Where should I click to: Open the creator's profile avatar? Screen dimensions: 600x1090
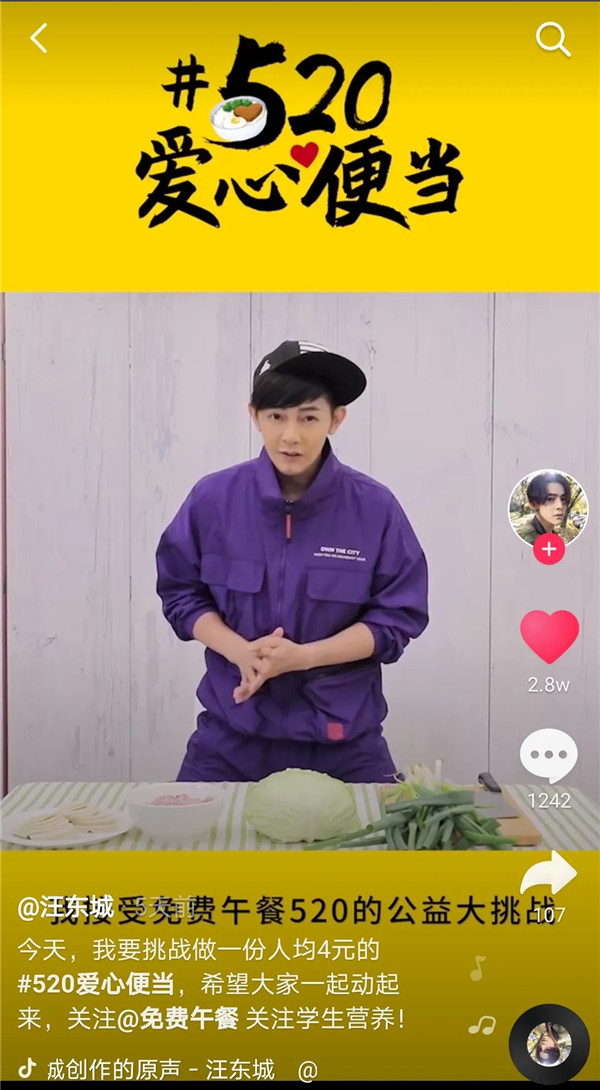[x=547, y=508]
